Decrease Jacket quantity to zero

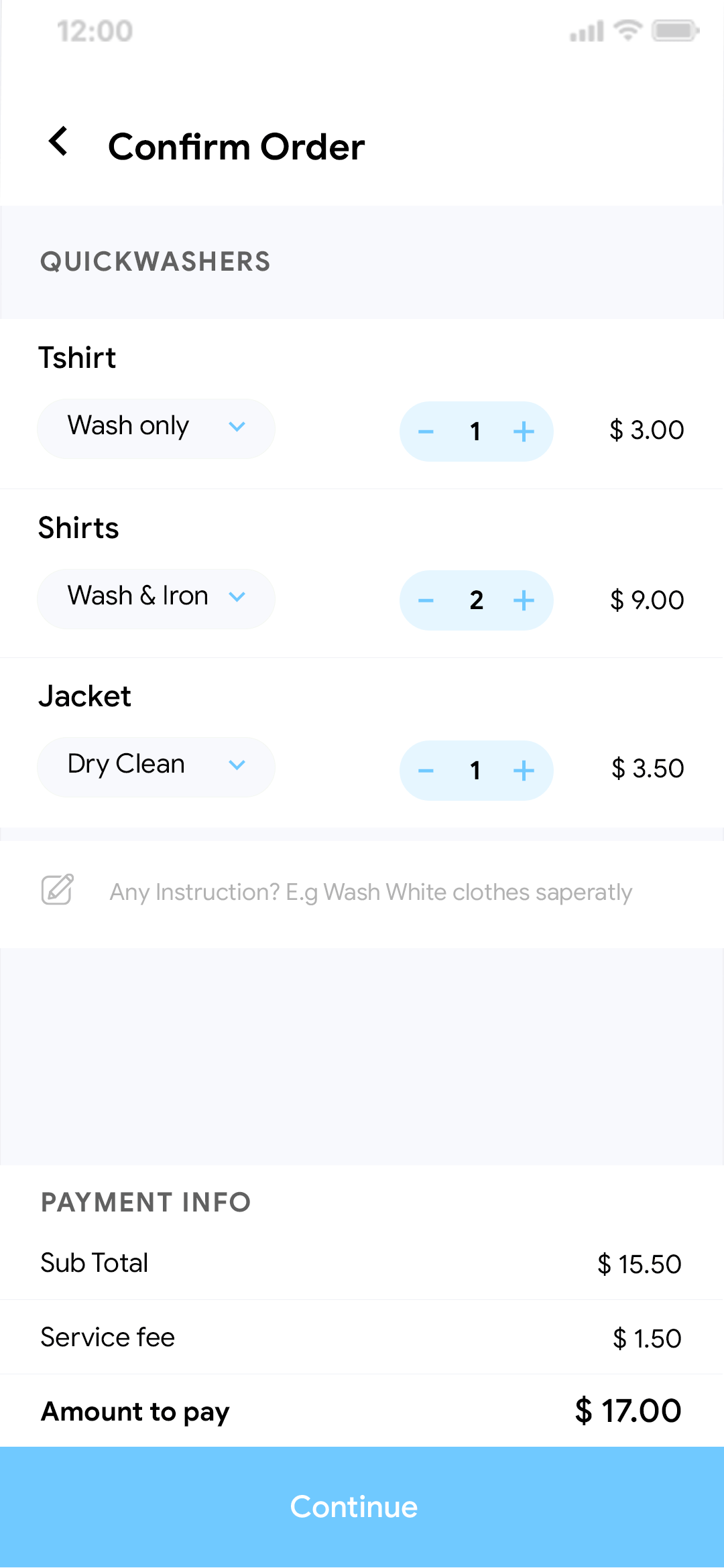(x=426, y=771)
